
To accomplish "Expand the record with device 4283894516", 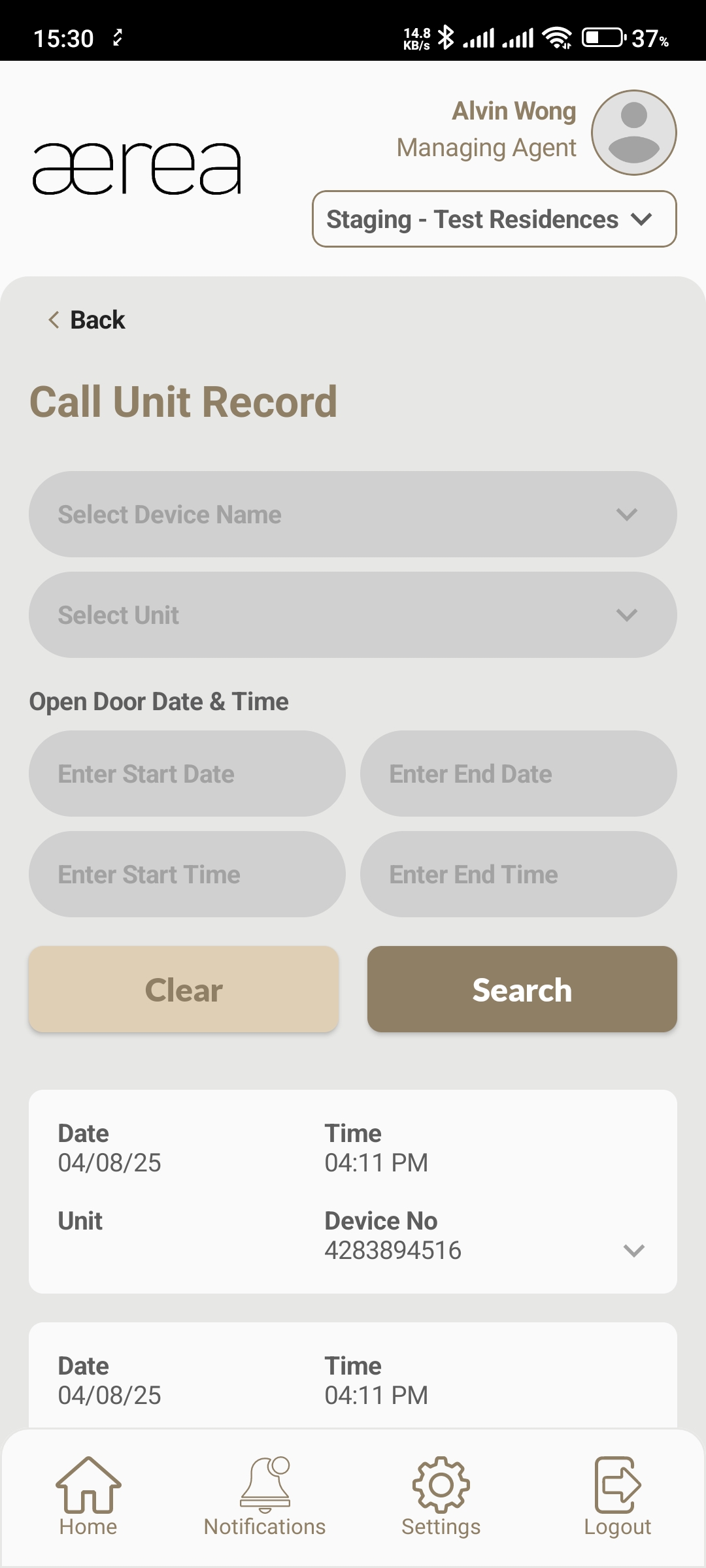I will 633,1250.
